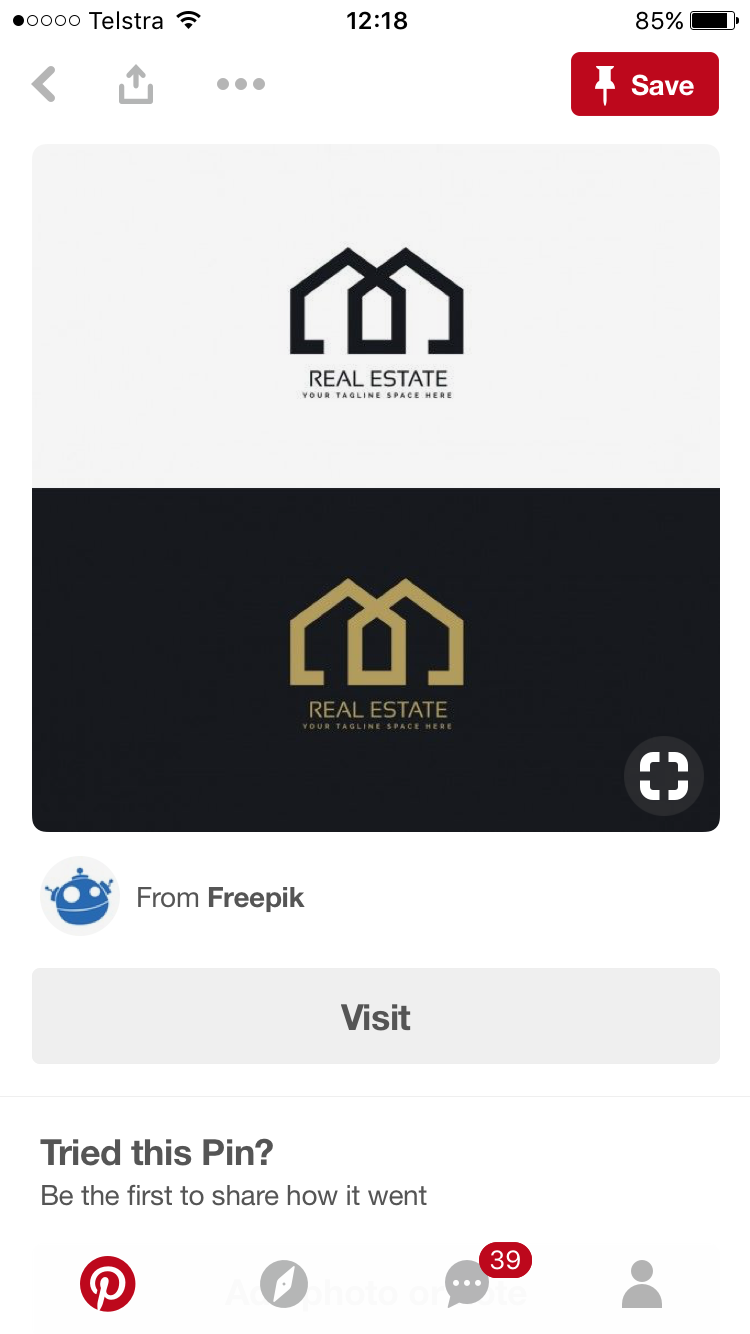Screen dimensions: 750x1334
Task: Save this pin to a board
Action: 644,85
